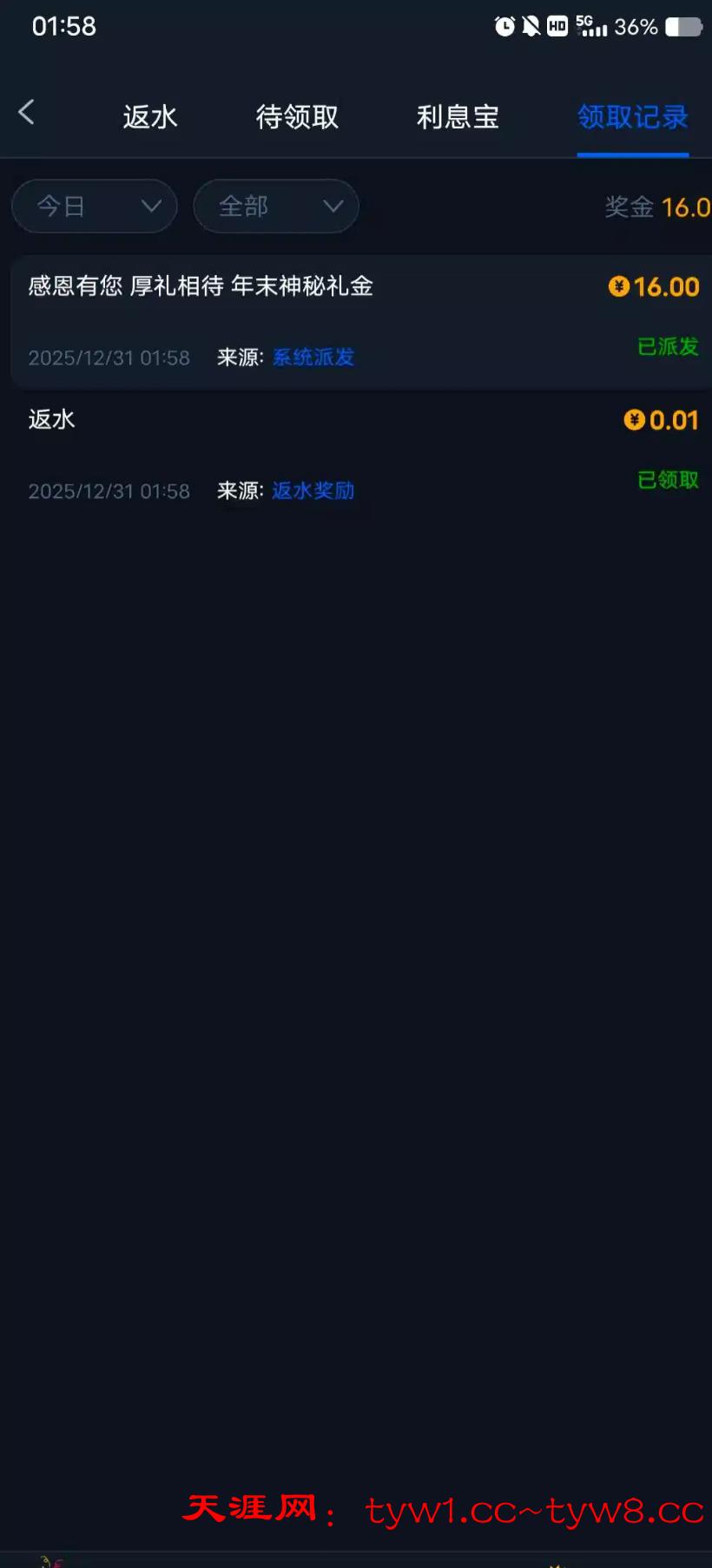Viewport: 712px width, 1568px height.
Task: Expand the 全部 type filter dropdown
Action: coord(276,207)
